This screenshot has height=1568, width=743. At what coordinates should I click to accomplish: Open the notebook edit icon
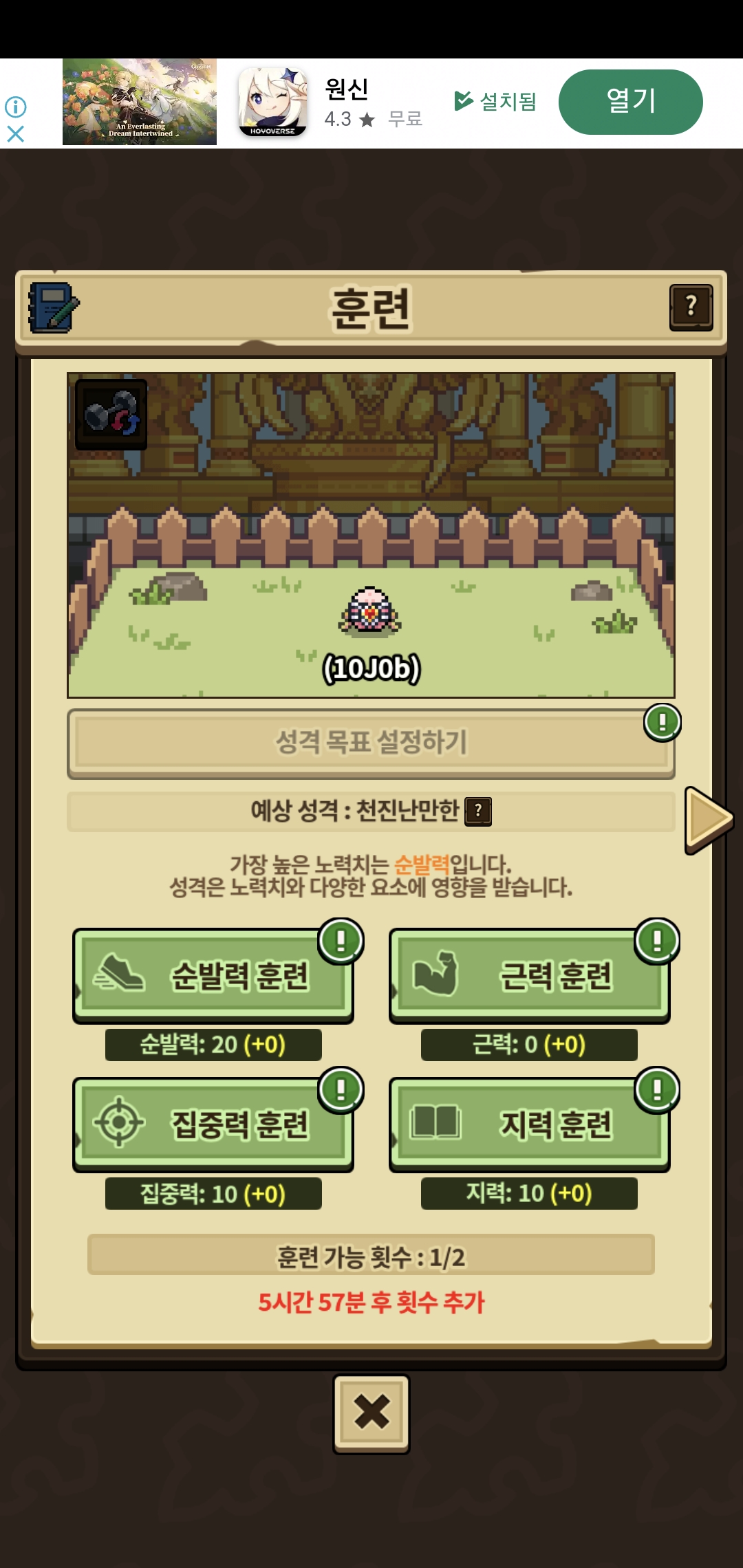coord(53,308)
